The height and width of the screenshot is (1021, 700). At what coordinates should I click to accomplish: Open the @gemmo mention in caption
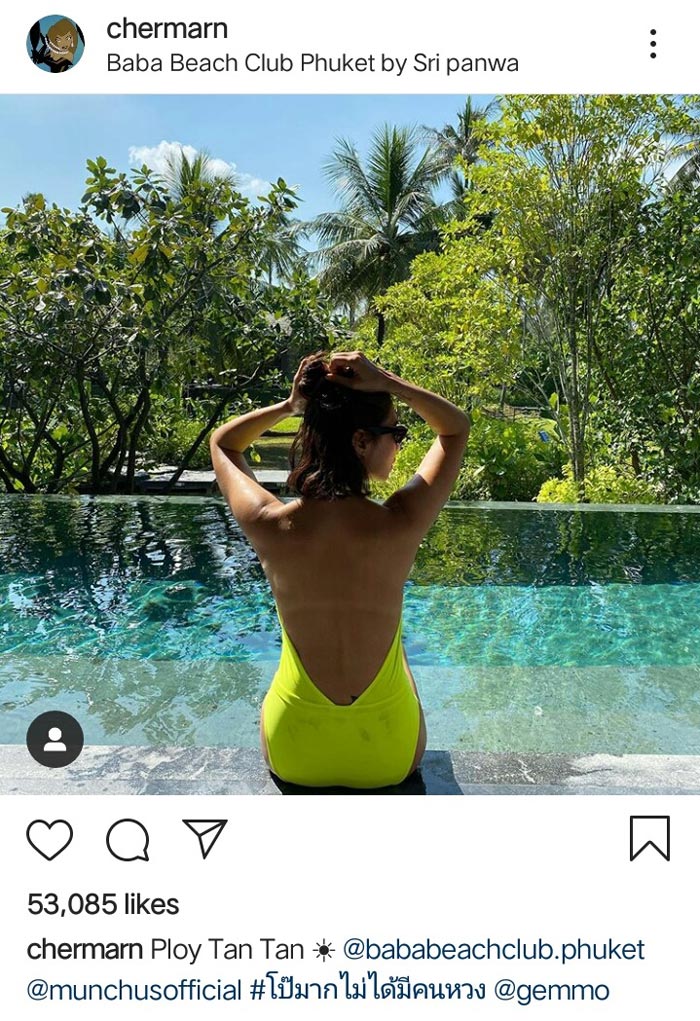551,991
